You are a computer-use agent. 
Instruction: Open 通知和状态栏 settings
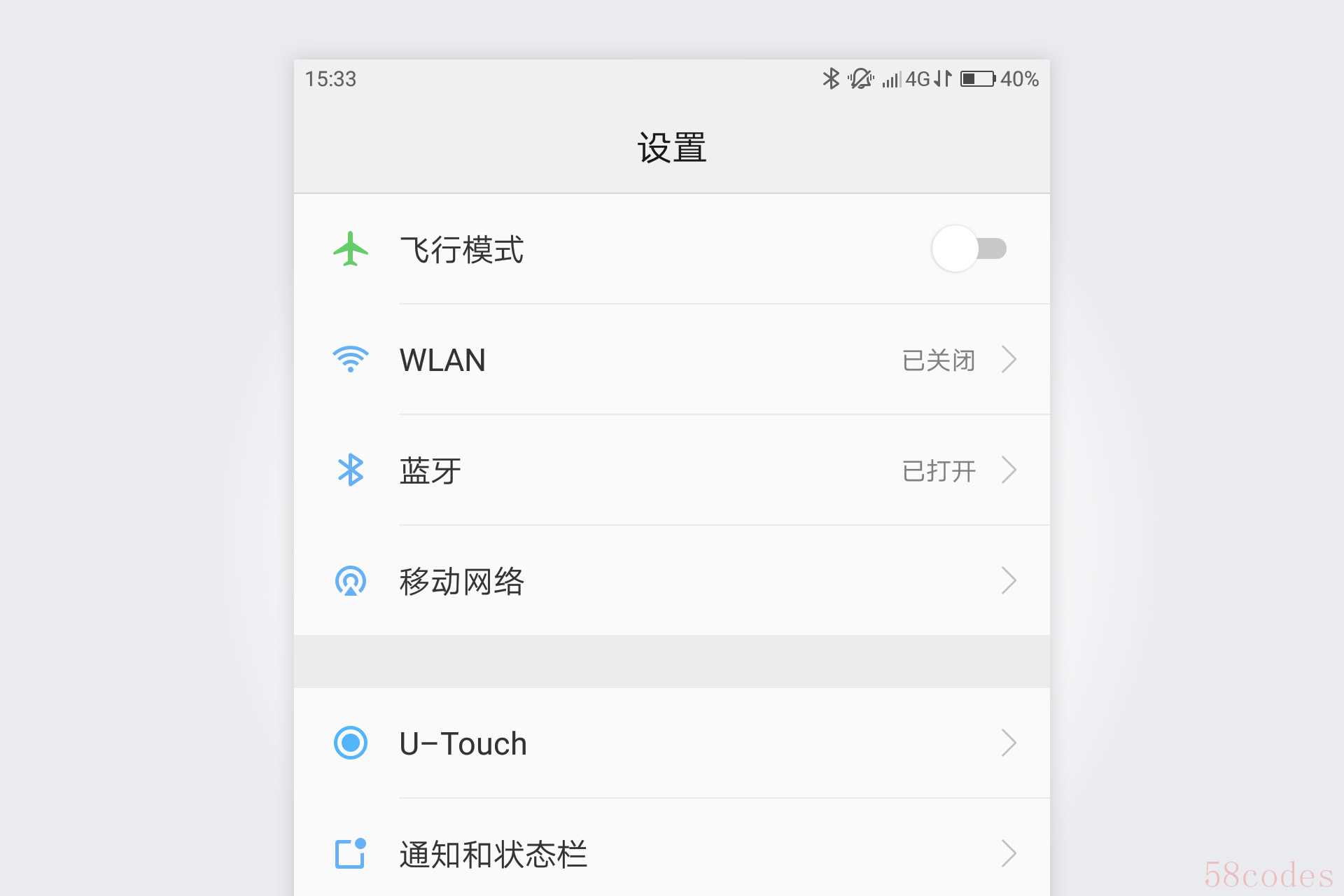click(x=671, y=854)
